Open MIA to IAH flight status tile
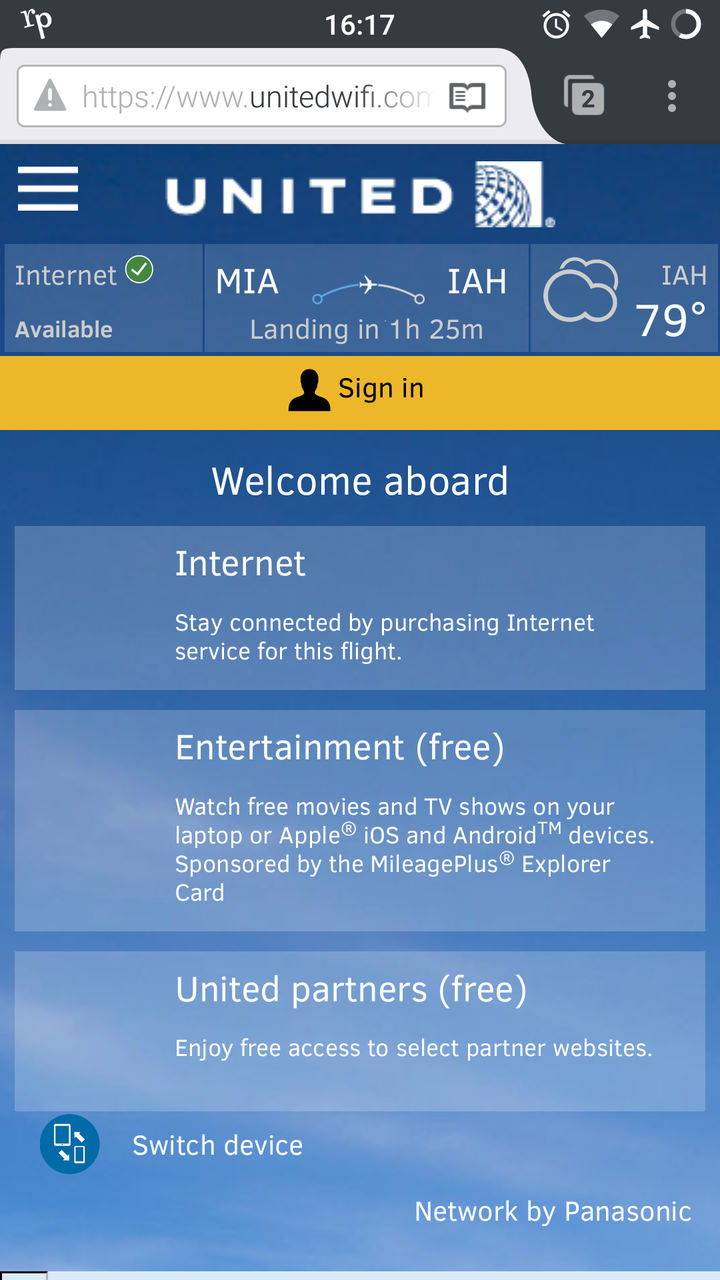Viewport: 720px width, 1280px height. (x=366, y=298)
